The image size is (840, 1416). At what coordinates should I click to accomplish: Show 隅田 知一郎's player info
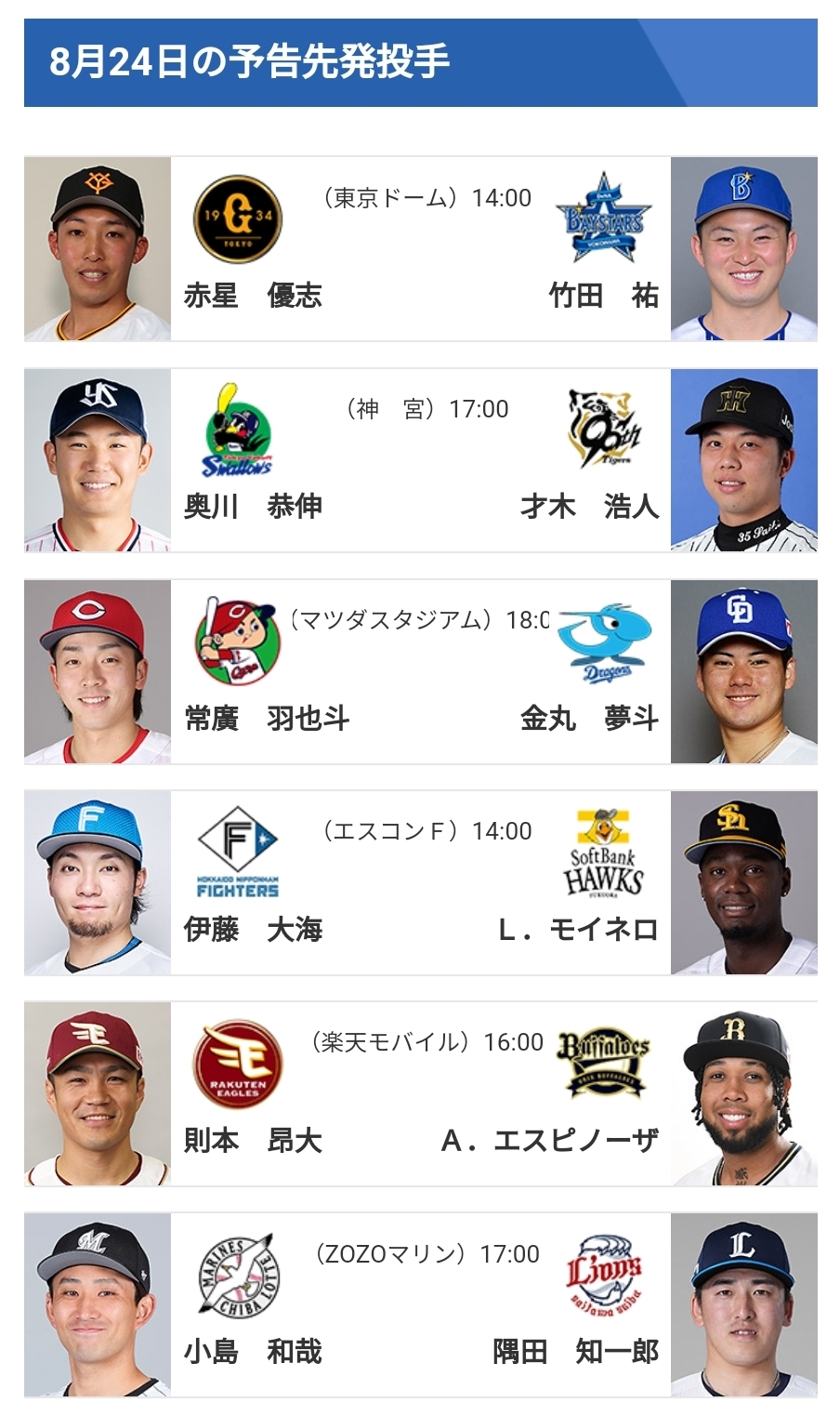(575, 1351)
